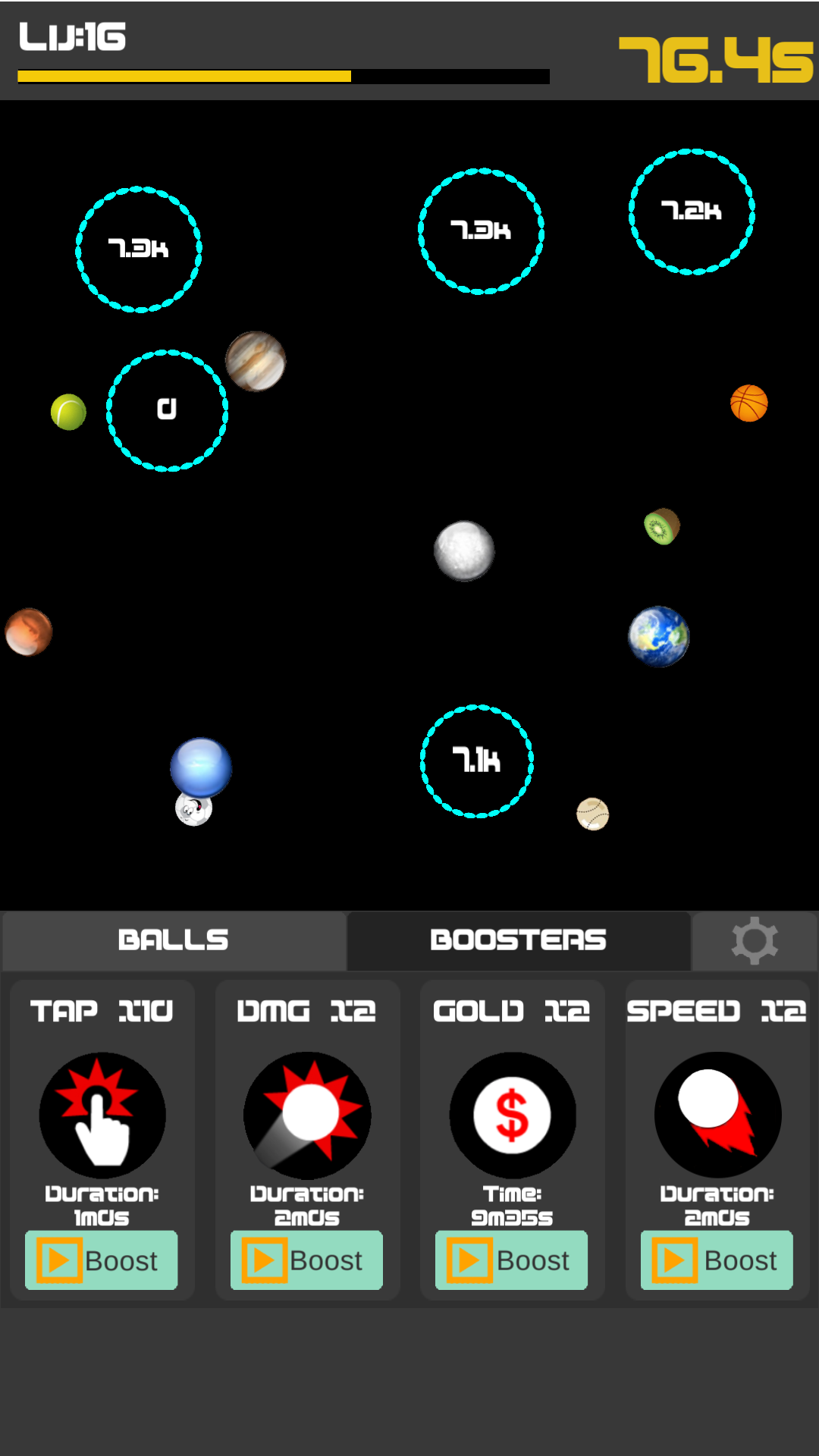The image size is (819, 1456).
Task: Tap the TAP X10 booster icon
Action: point(102,1113)
